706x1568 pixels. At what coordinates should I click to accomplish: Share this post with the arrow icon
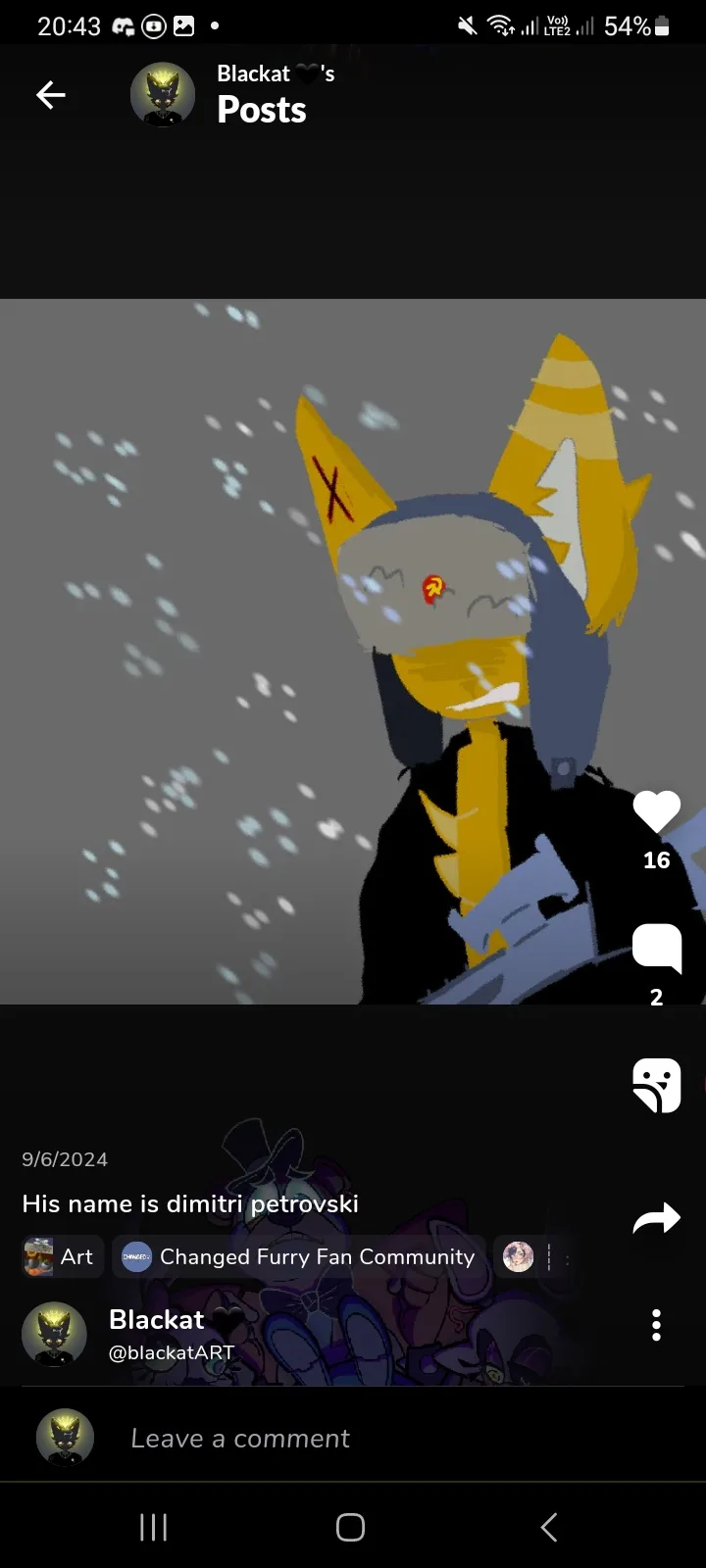coord(656,1218)
